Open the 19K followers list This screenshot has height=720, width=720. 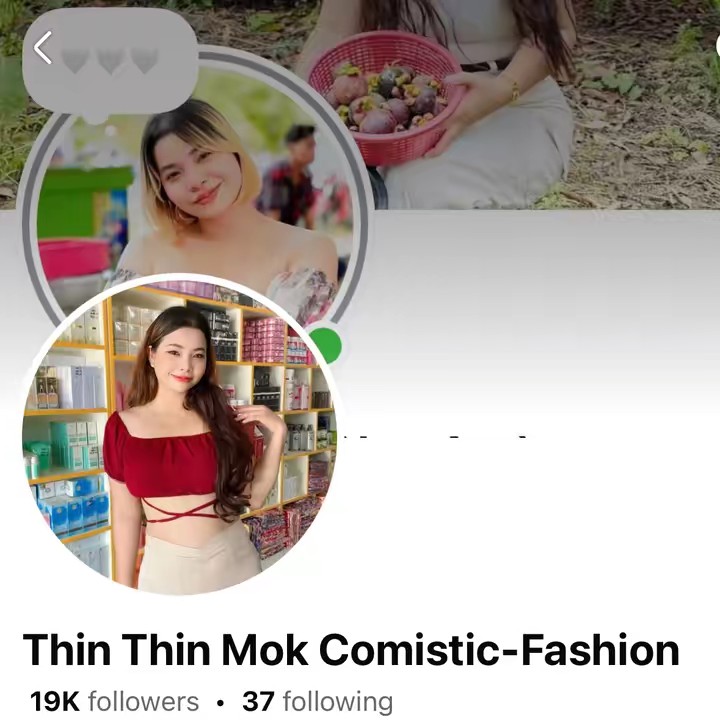114,702
